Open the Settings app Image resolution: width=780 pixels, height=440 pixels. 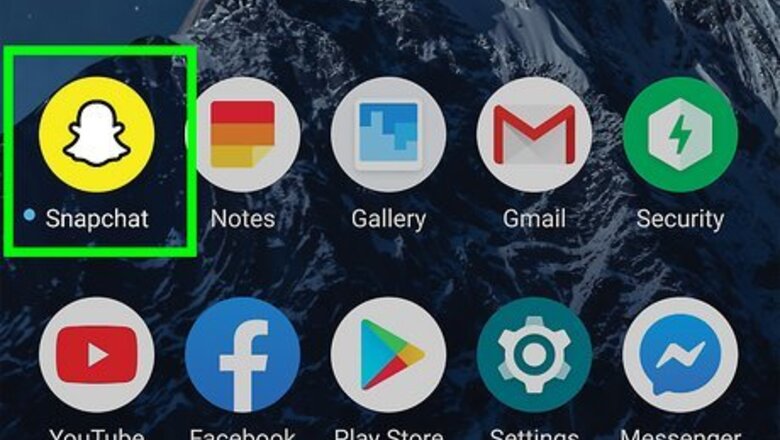tap(534, 354)
